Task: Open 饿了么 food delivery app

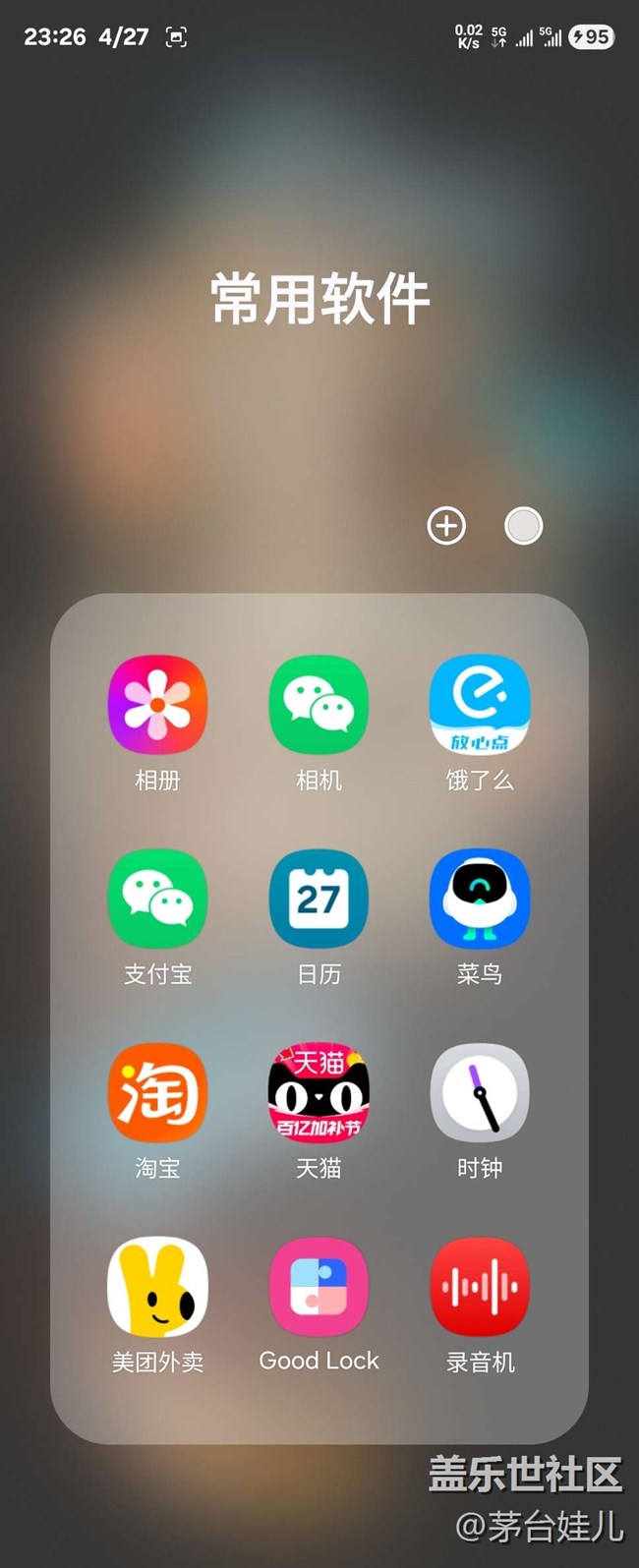Action: click(480, 705)
